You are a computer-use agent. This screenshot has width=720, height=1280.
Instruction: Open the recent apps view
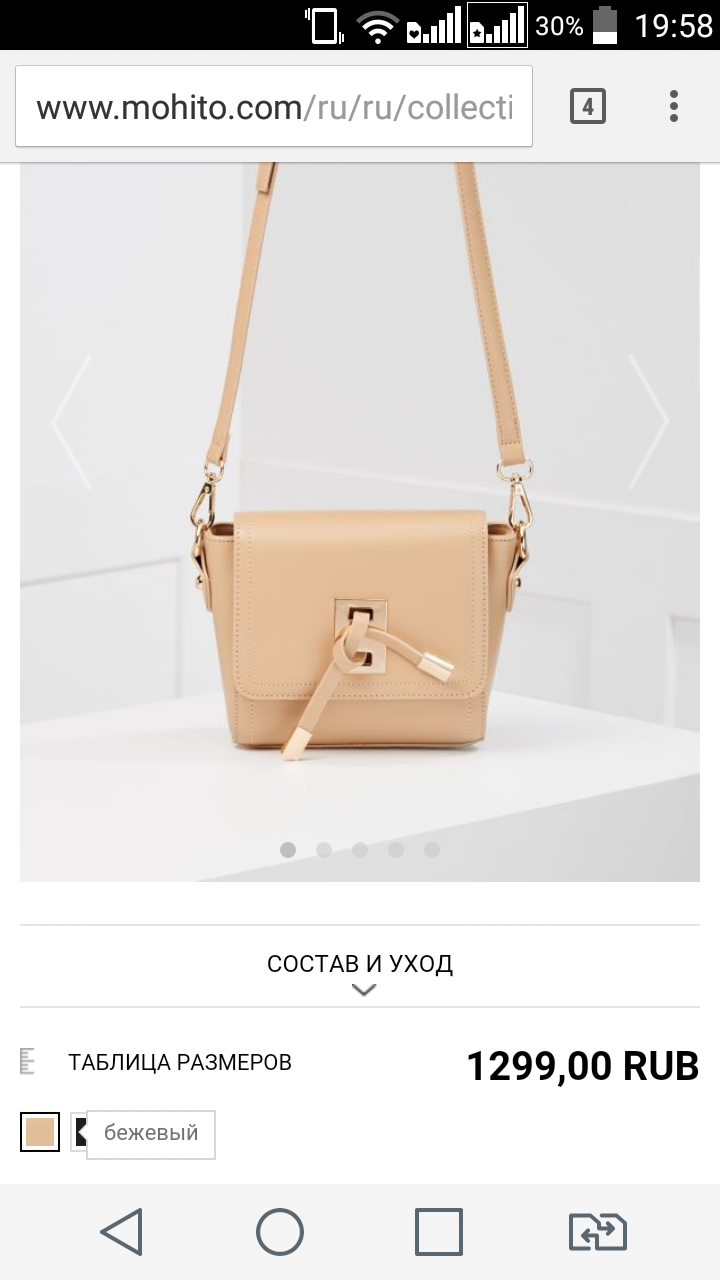pos(439,1232)
